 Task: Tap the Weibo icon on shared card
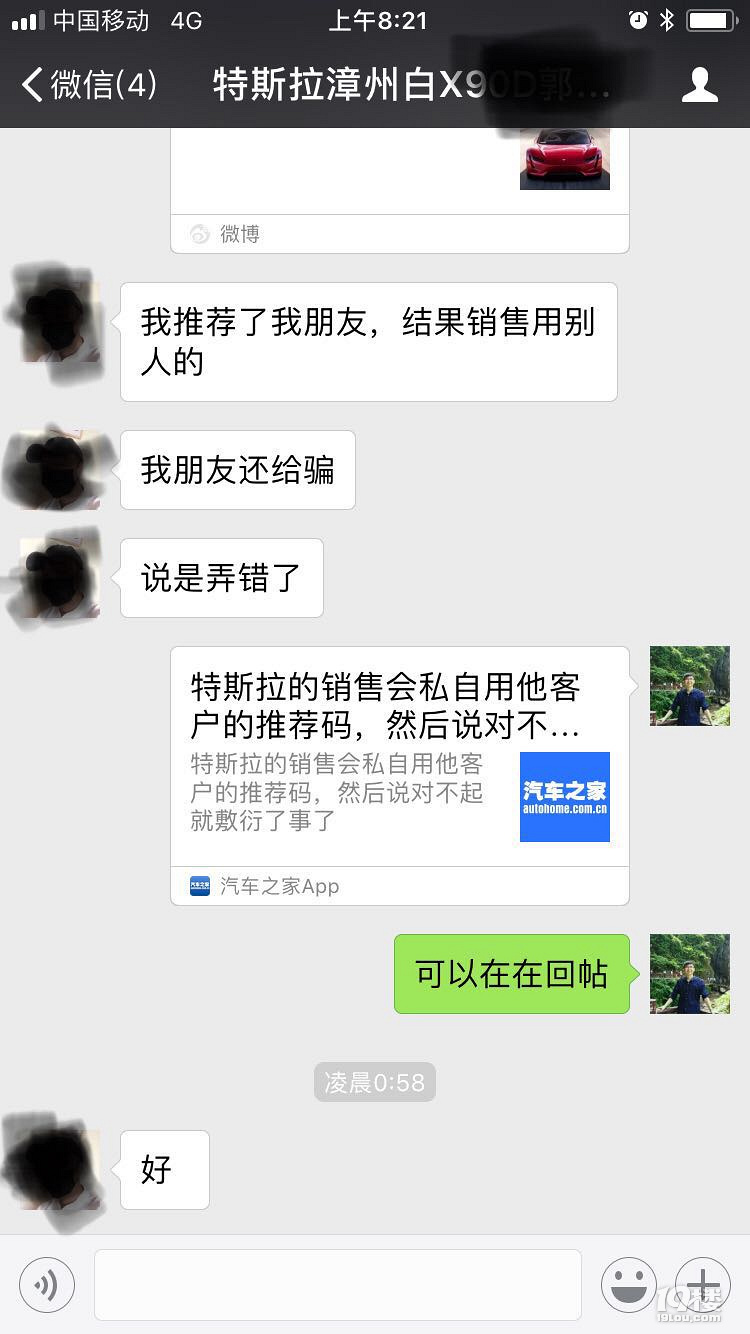(197, 234)
